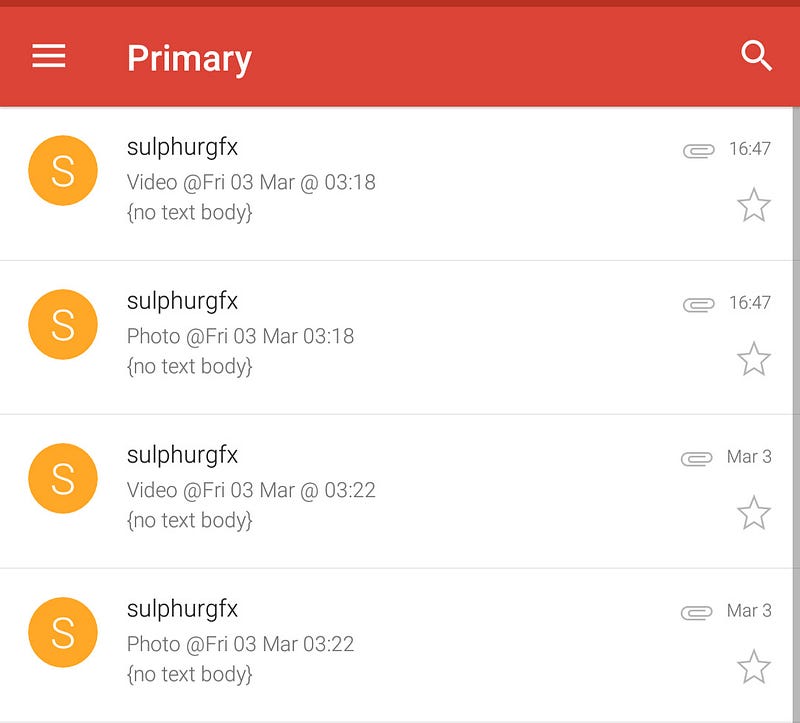The image size is (800, 723).
Task: Star the Photo 03:18 email
Action: [x=753, y=359]
